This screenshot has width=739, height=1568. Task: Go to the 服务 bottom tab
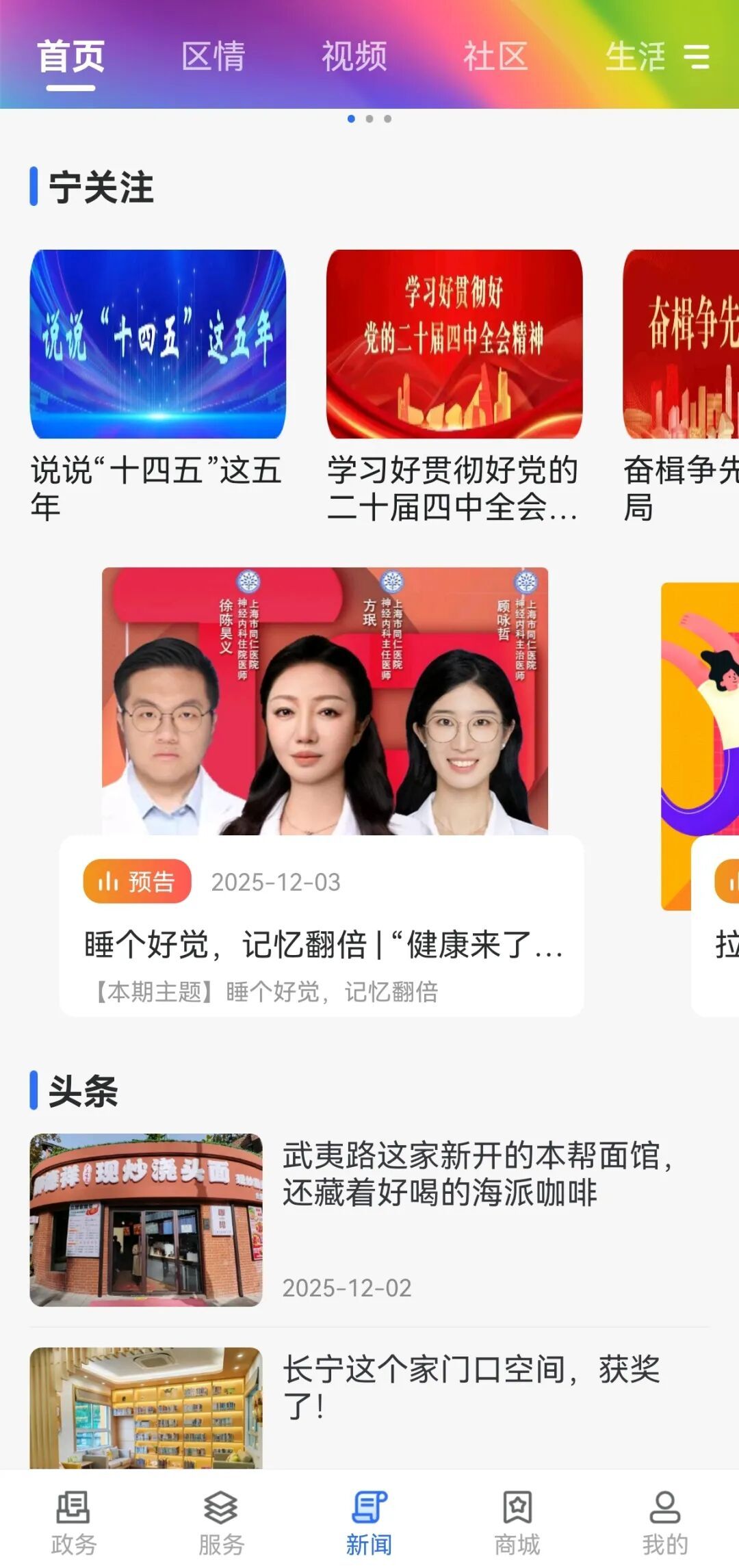coord(221,1523)
